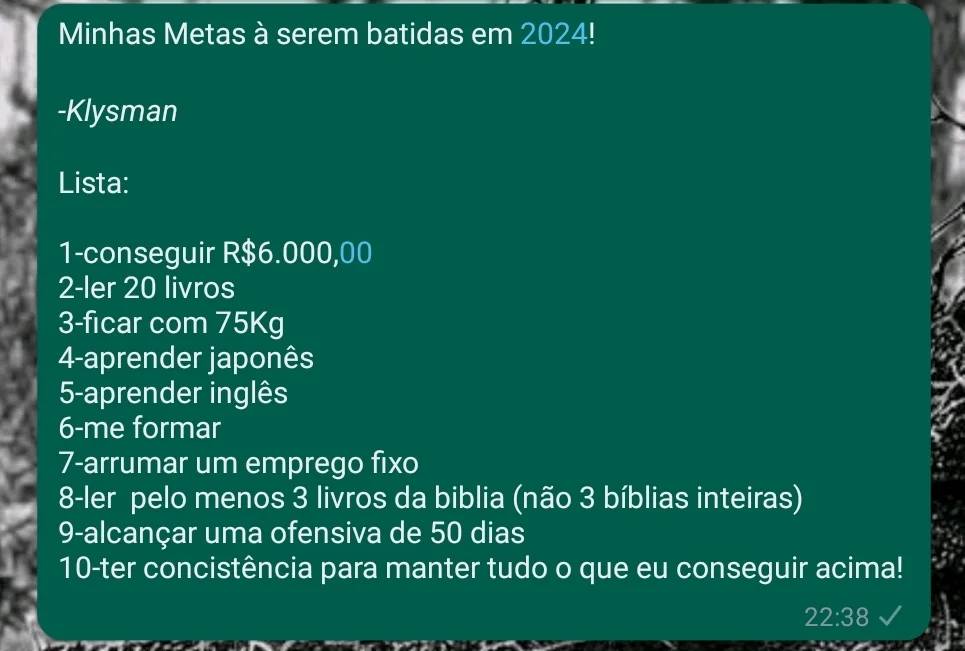965x651 pixels.
Task: Tap the blue 00 link after R$6.000
Action: pos(357,253)
